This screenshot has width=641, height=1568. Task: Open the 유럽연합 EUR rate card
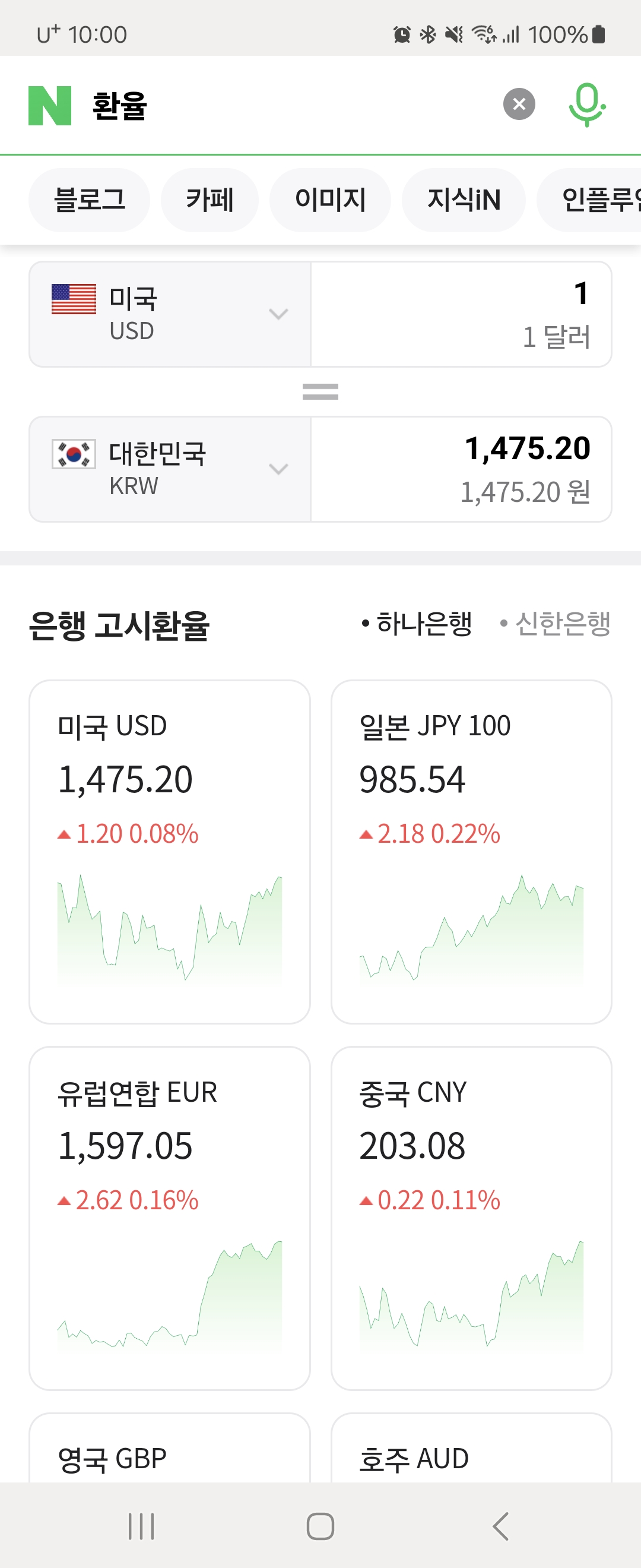point(170,1218)
